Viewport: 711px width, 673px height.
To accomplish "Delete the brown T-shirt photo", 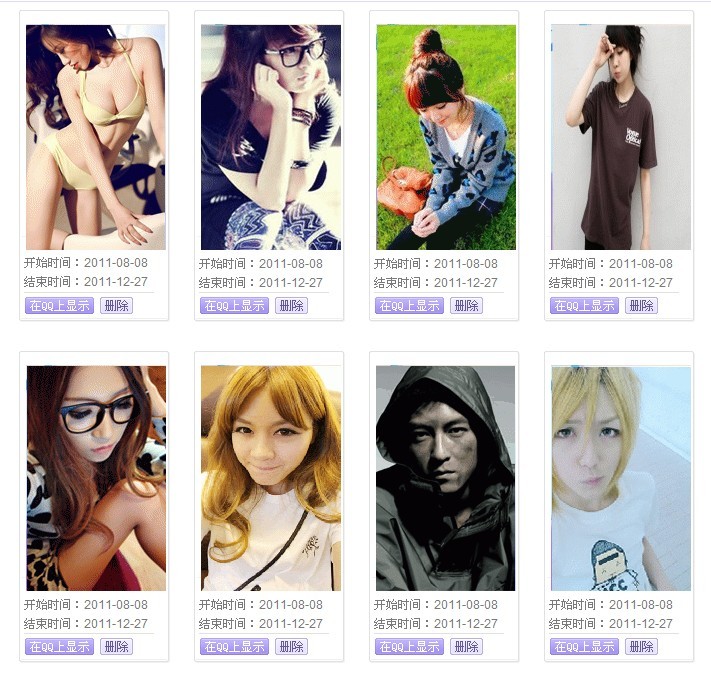I will (641, 306).
